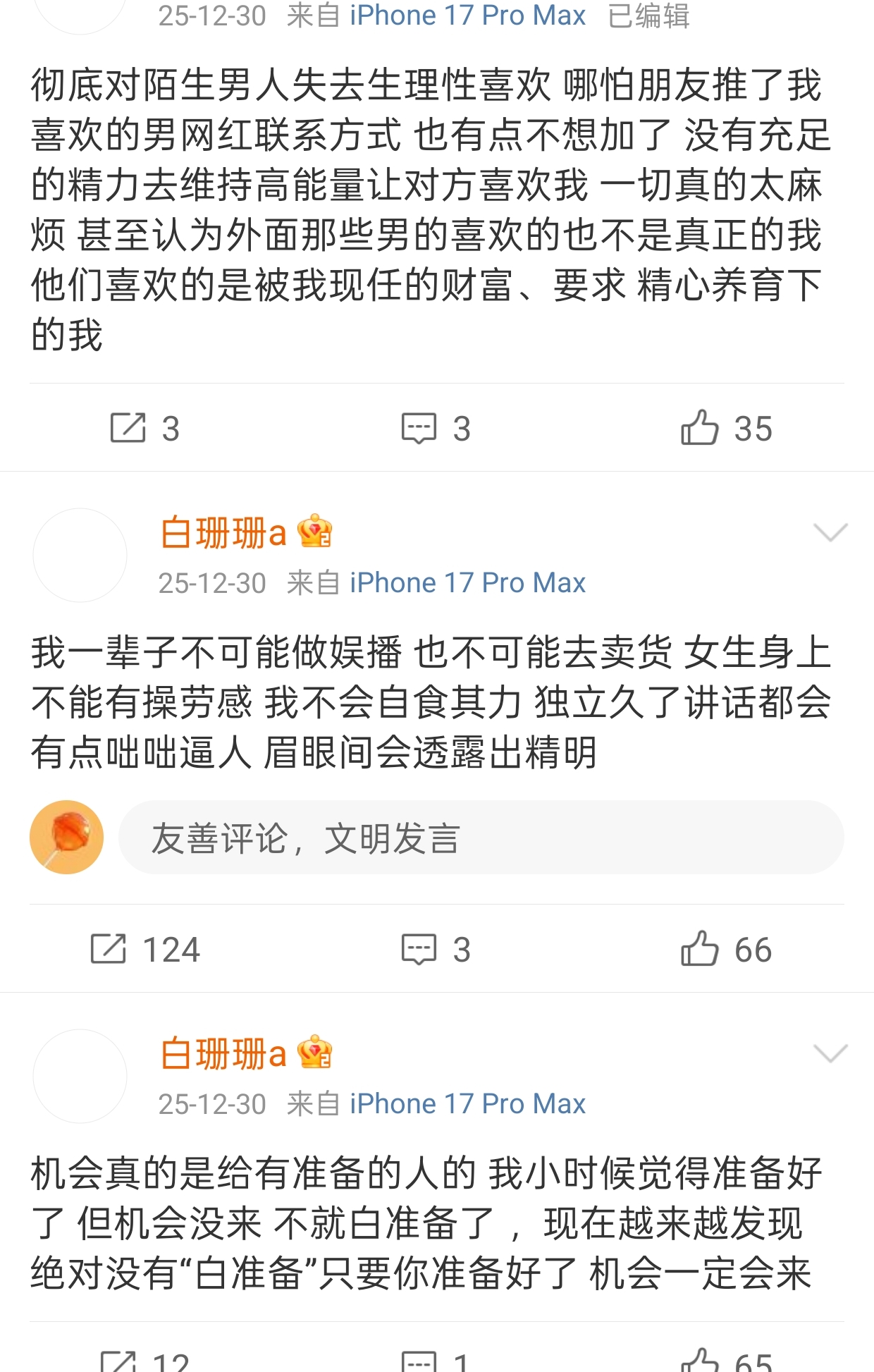The width and height of the screenshot is (874, 1372).
Task: Click the lollipop avatar beside the comment box
Action: [67, 837]
